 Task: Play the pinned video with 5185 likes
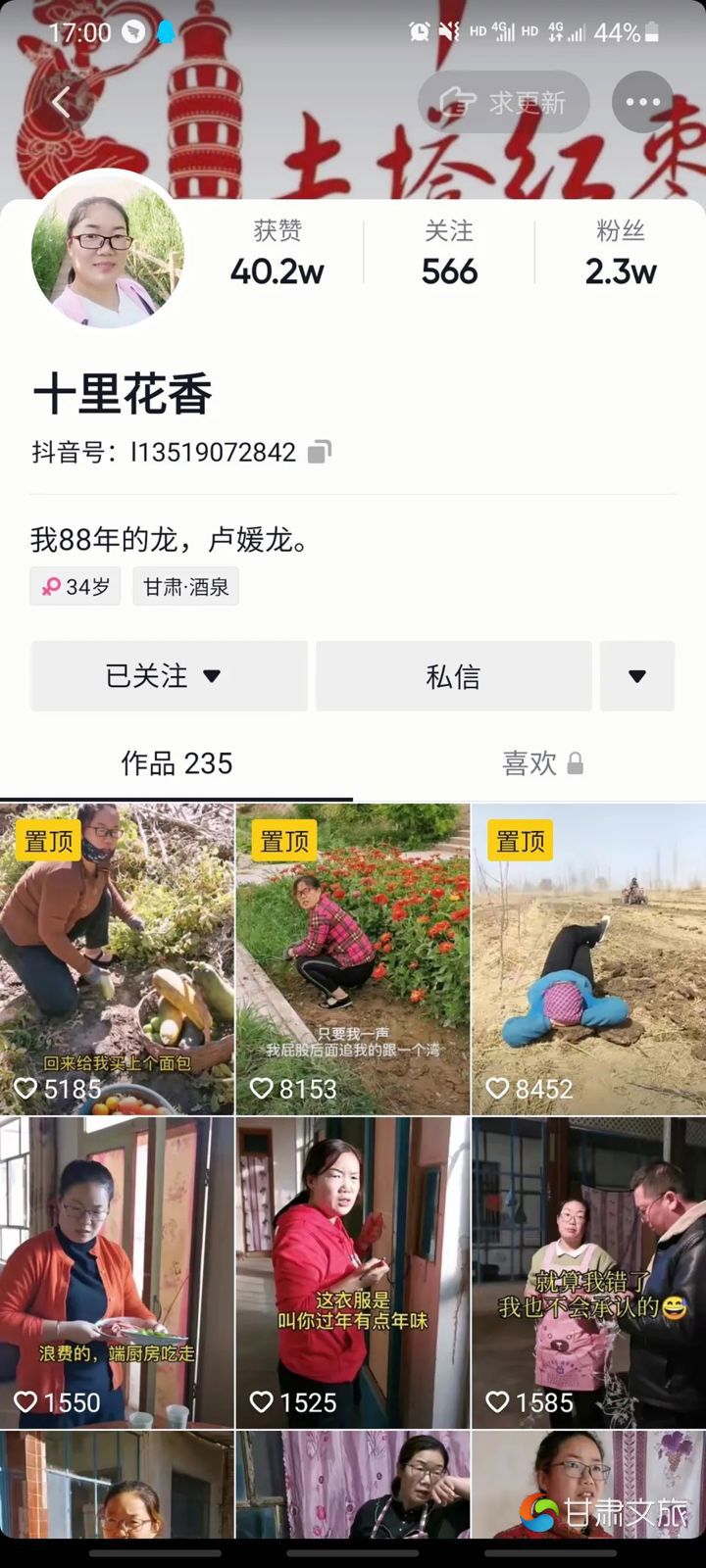click(x=117, y=958)
